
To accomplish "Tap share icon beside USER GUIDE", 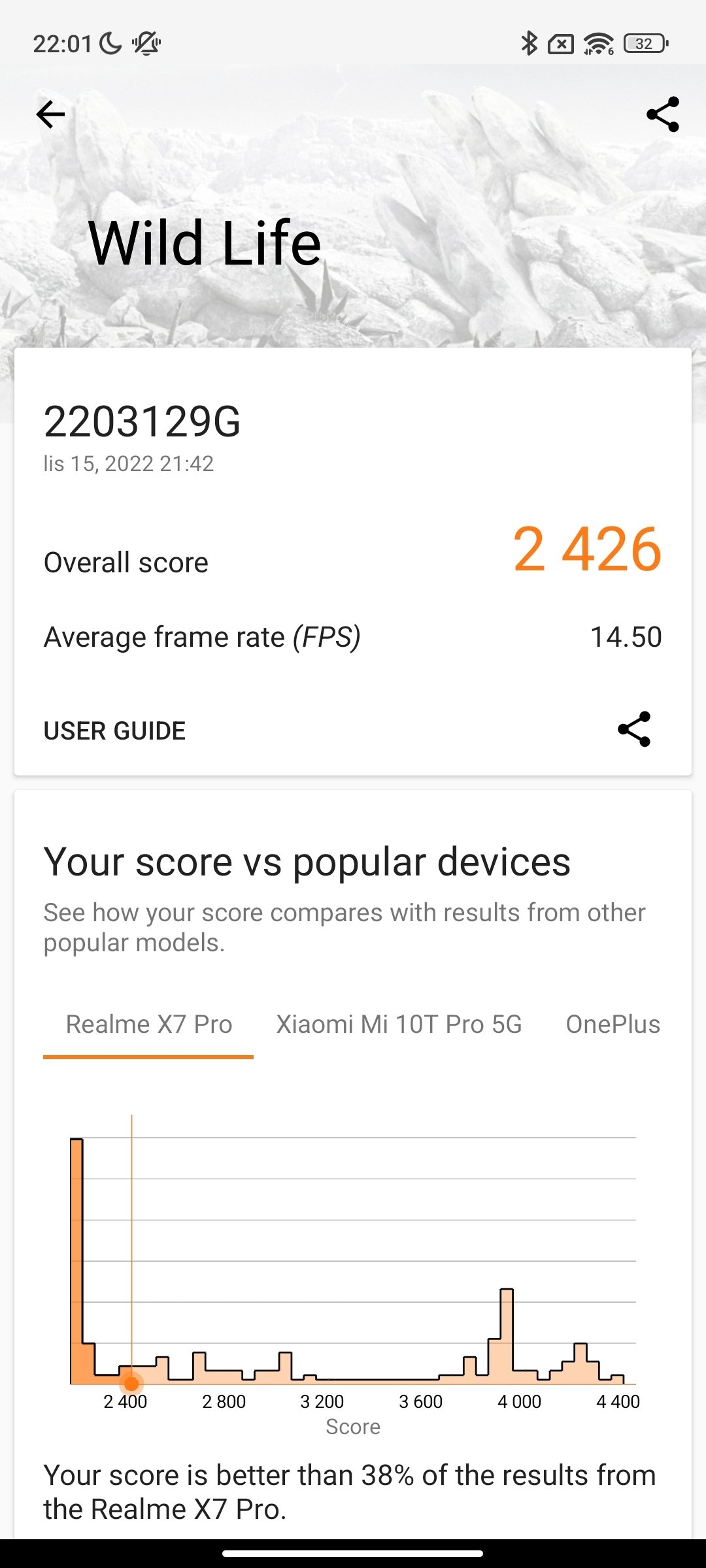I will pos(634,729).
